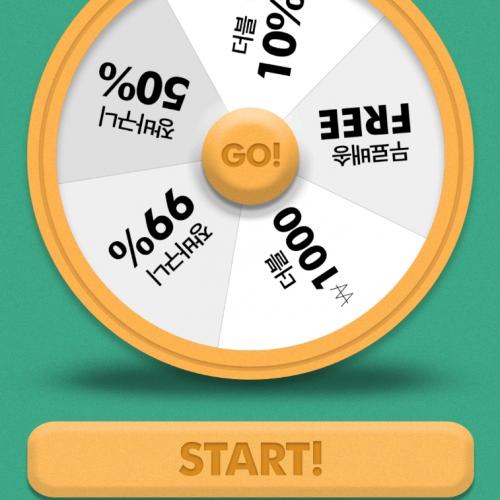Hit the GO! button at wheel center
Viewport: 500px width, 500px height.
(x=250, y=156)
